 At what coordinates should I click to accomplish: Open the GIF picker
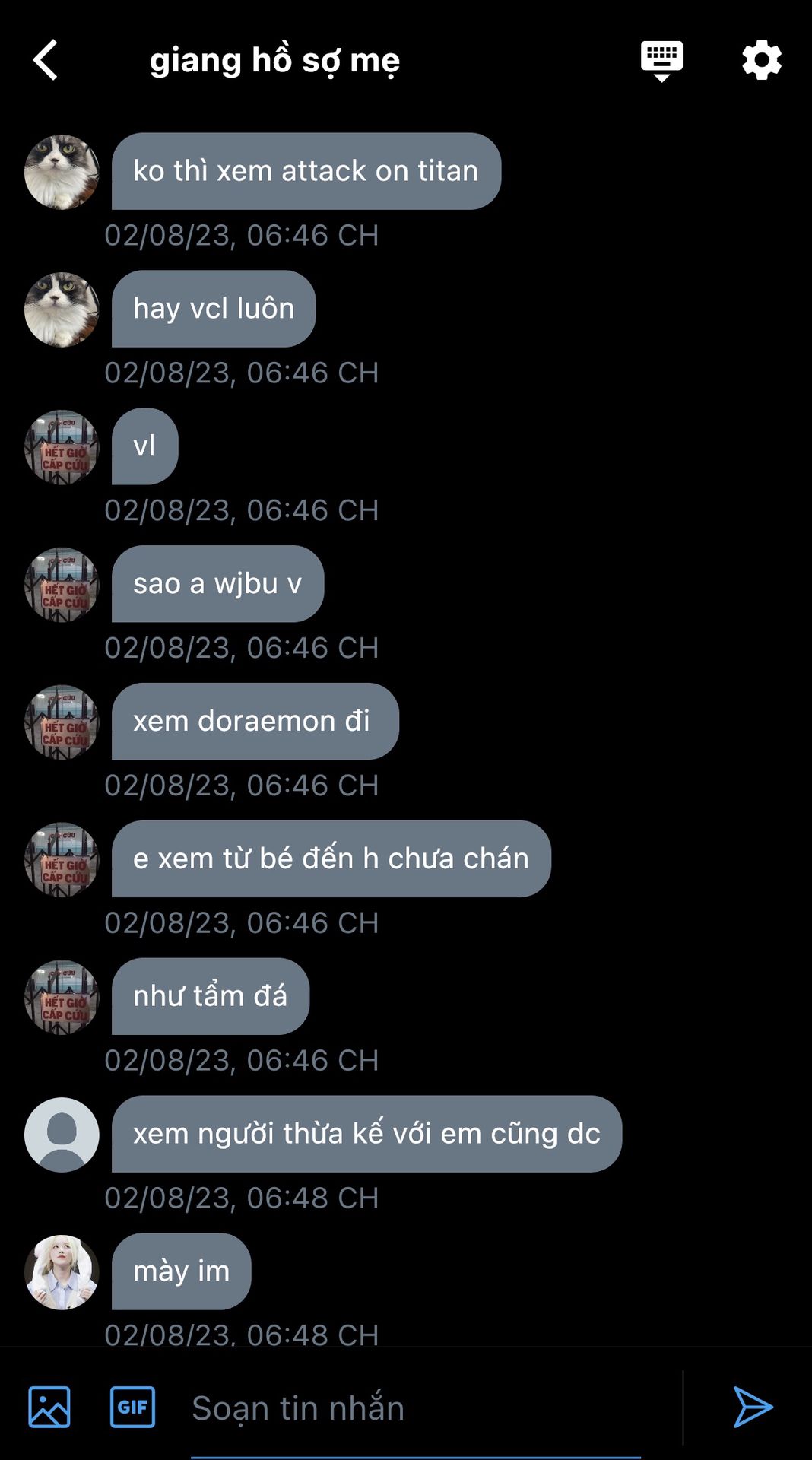pos(133,1407)
